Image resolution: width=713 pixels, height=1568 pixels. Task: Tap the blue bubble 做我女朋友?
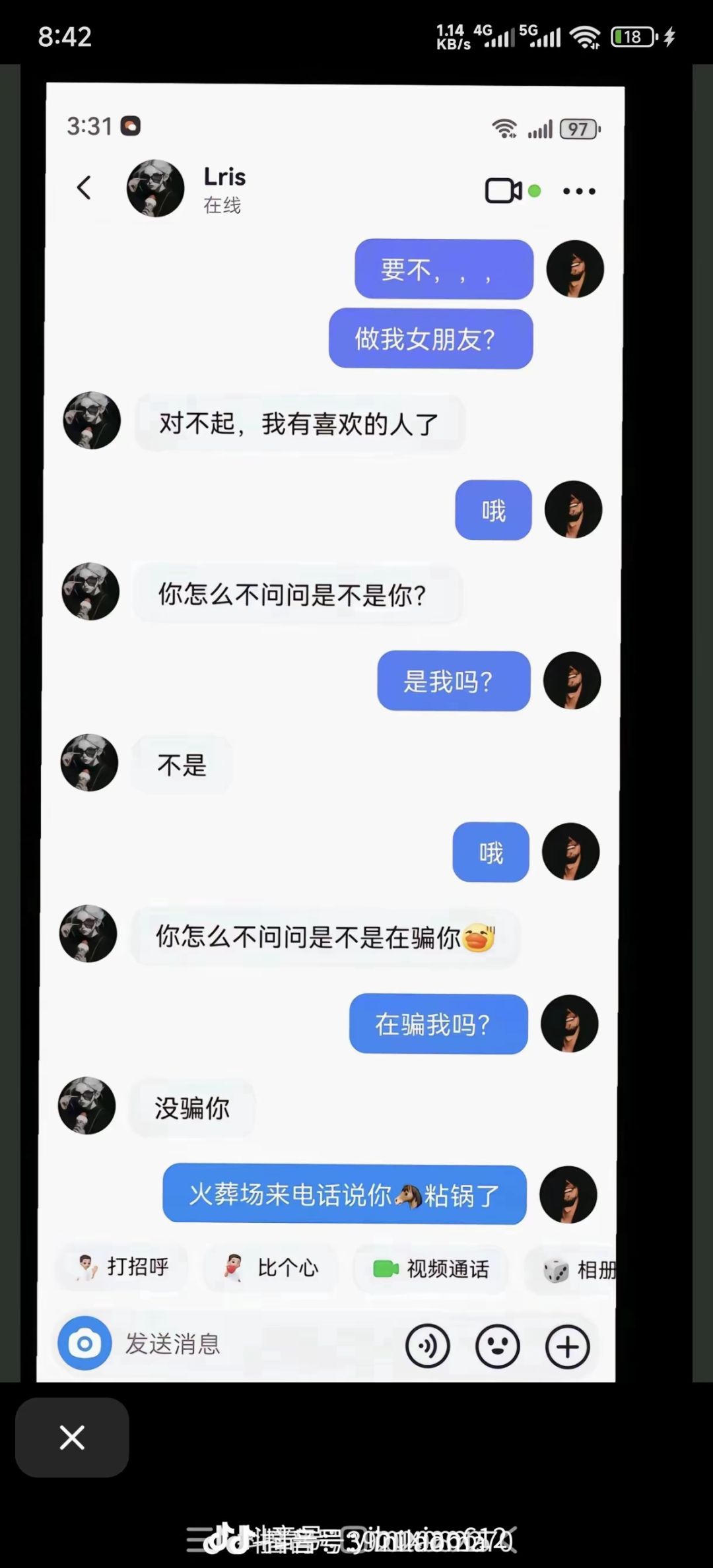tap(430, 338)
